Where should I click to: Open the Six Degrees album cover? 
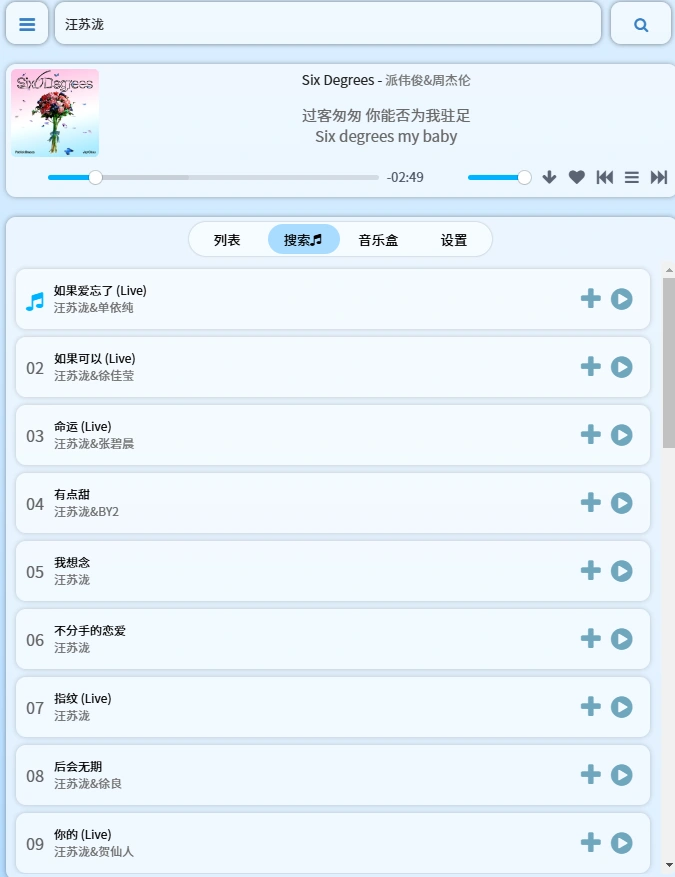click(x=55, y=113)
